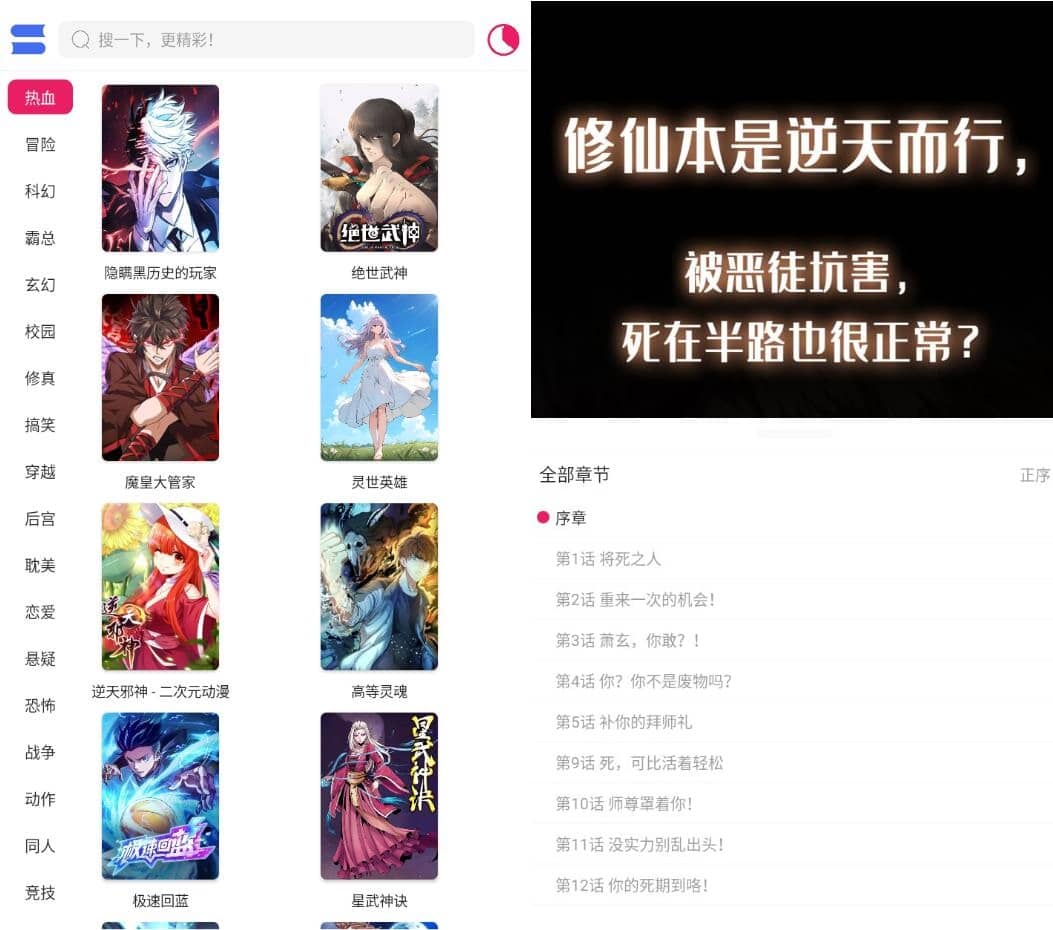Open chapter 第5话 补你的拜师礼

click(x=624, y=722)
